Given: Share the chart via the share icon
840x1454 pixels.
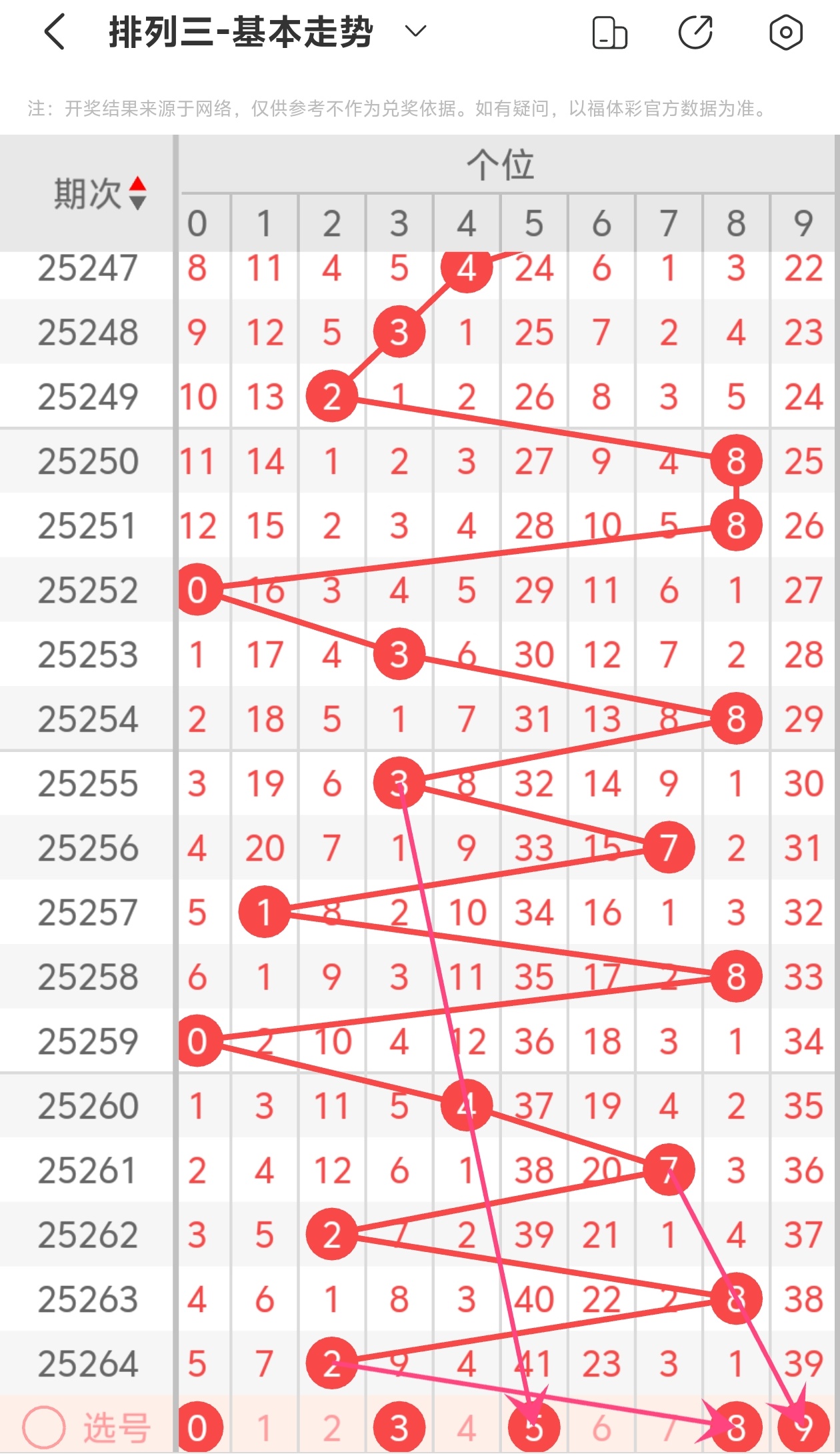Looking at the screenshot, I should coord(696,32).
